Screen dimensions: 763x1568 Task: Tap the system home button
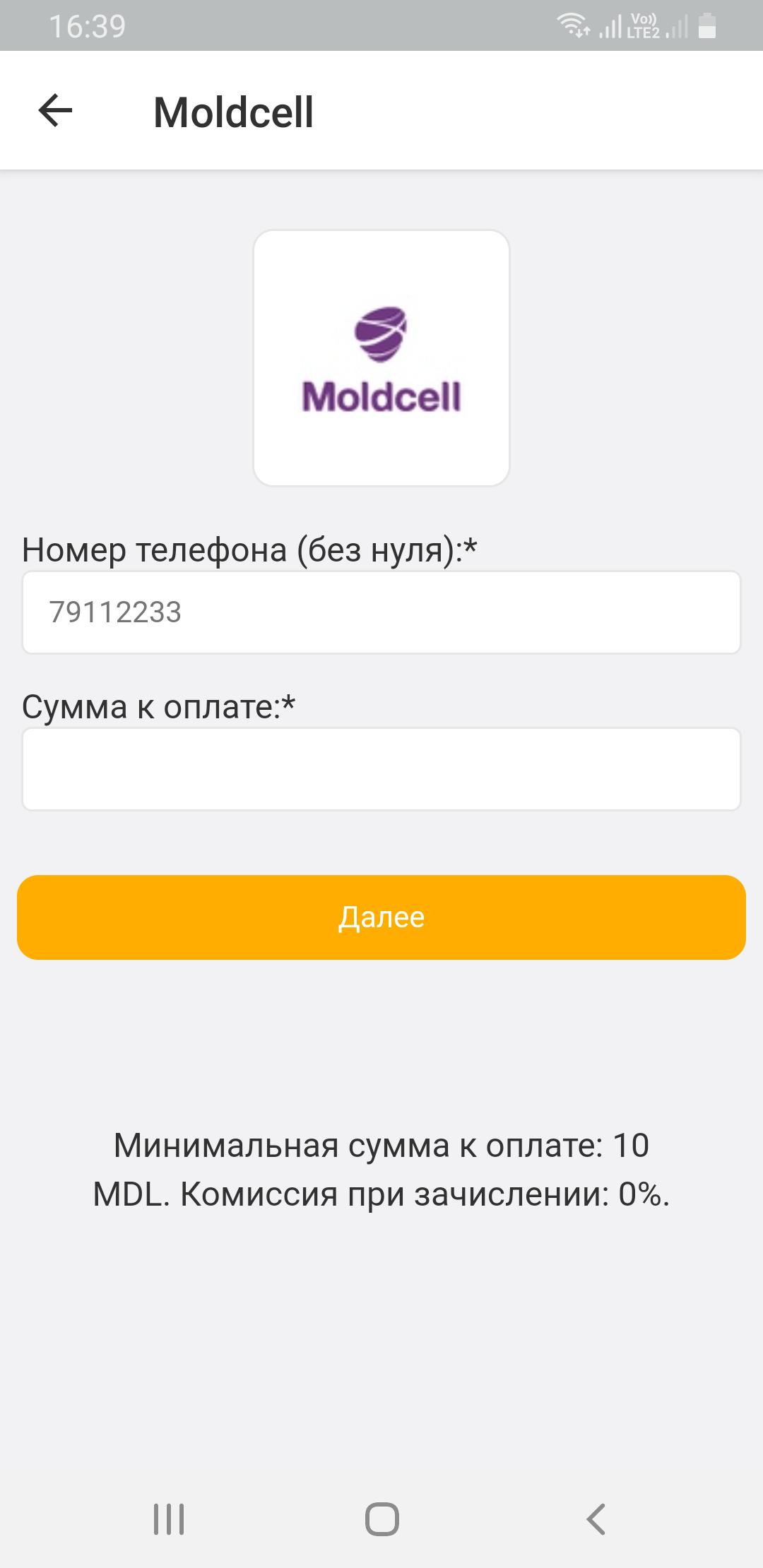click(x=382, y=1519)
